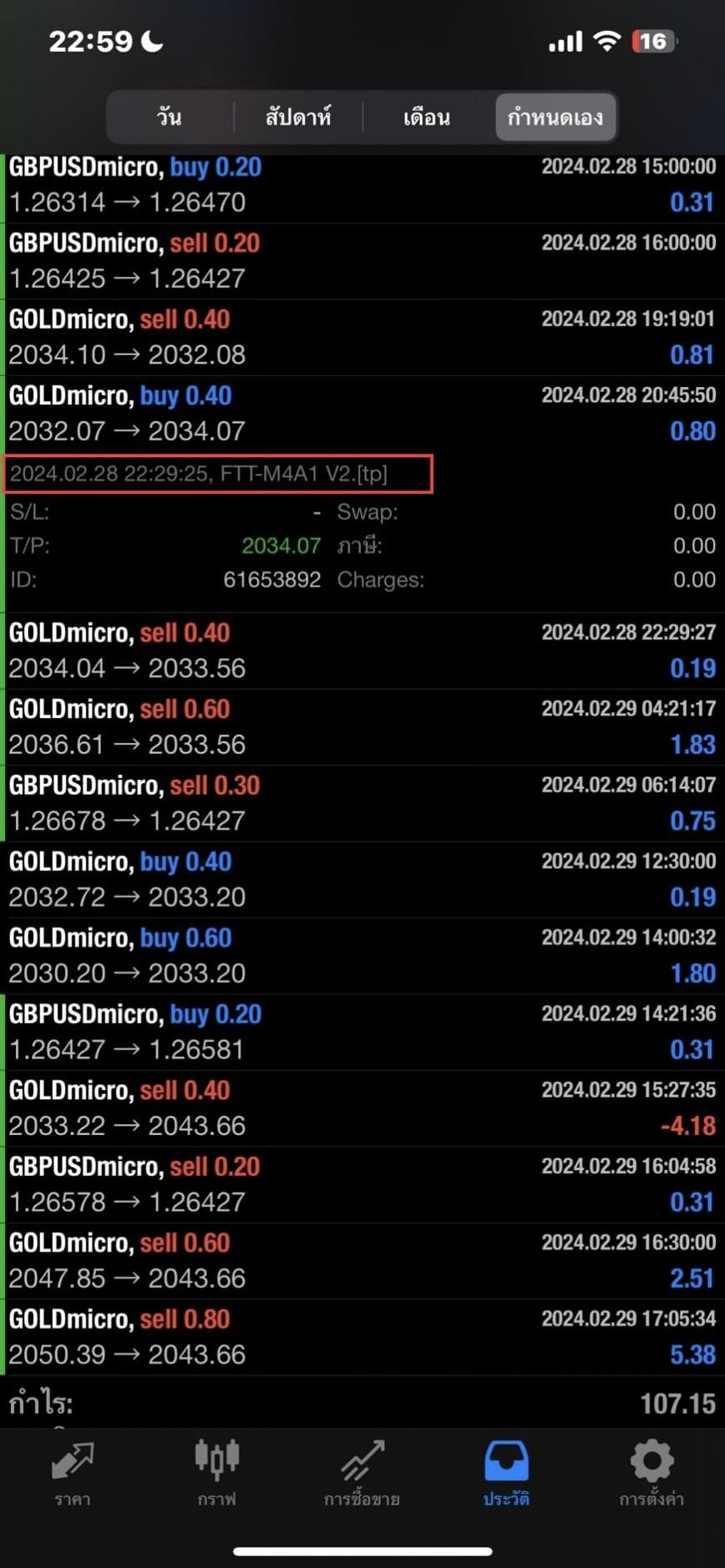Expand the GBPUSDmicro sell 0.20 trade at 16:00:00
Screen dimensions: 725x1568
362,261
